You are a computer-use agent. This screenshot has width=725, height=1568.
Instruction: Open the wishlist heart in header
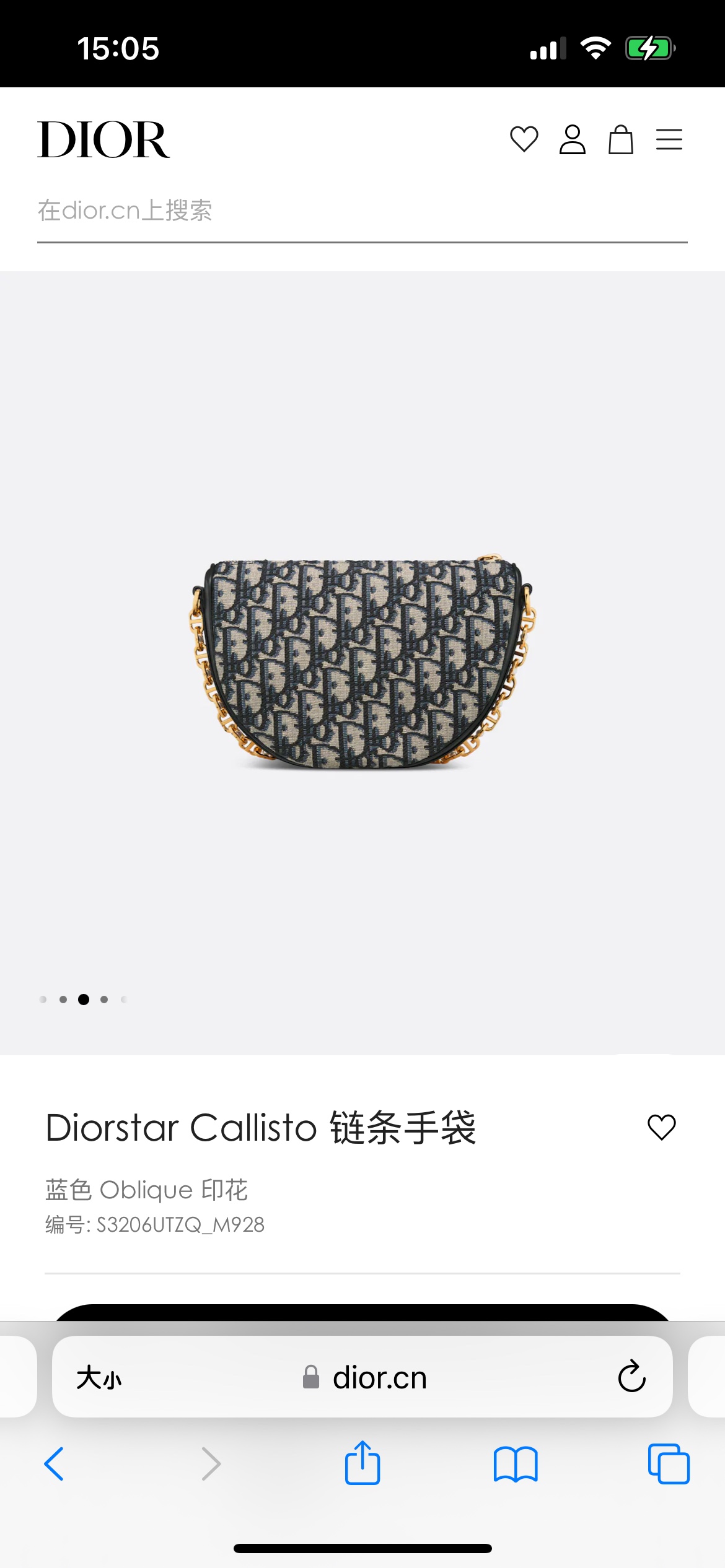[524, 139]
